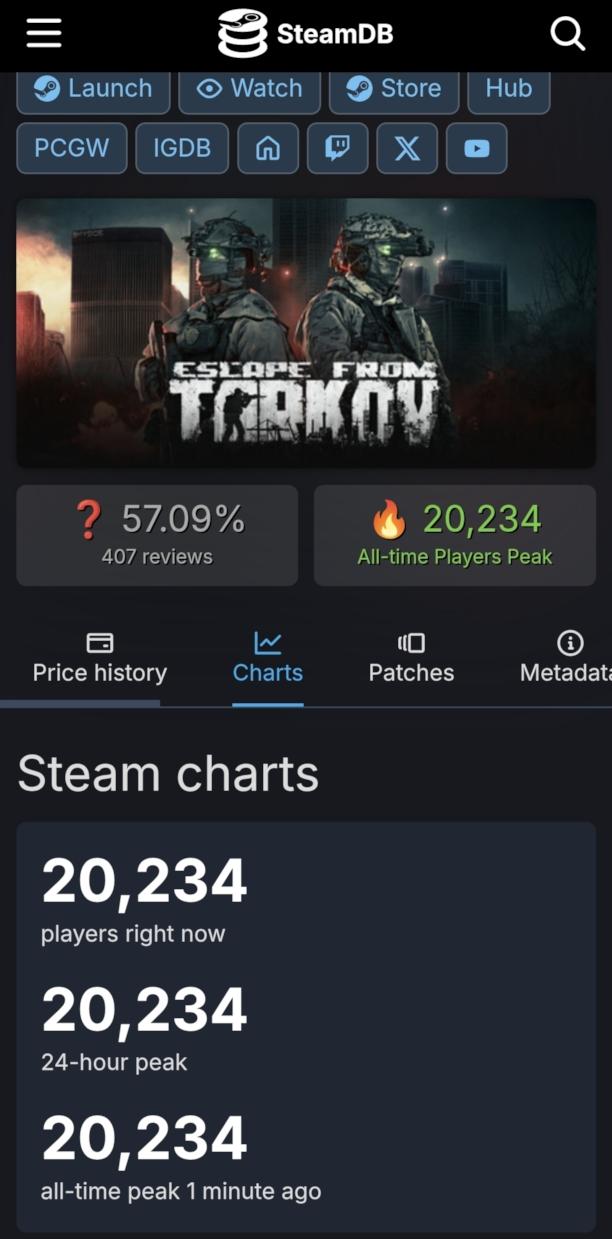Switch to the Price history tab
612x1239 pixels.
pyautogui.click(x=99, y=658)
